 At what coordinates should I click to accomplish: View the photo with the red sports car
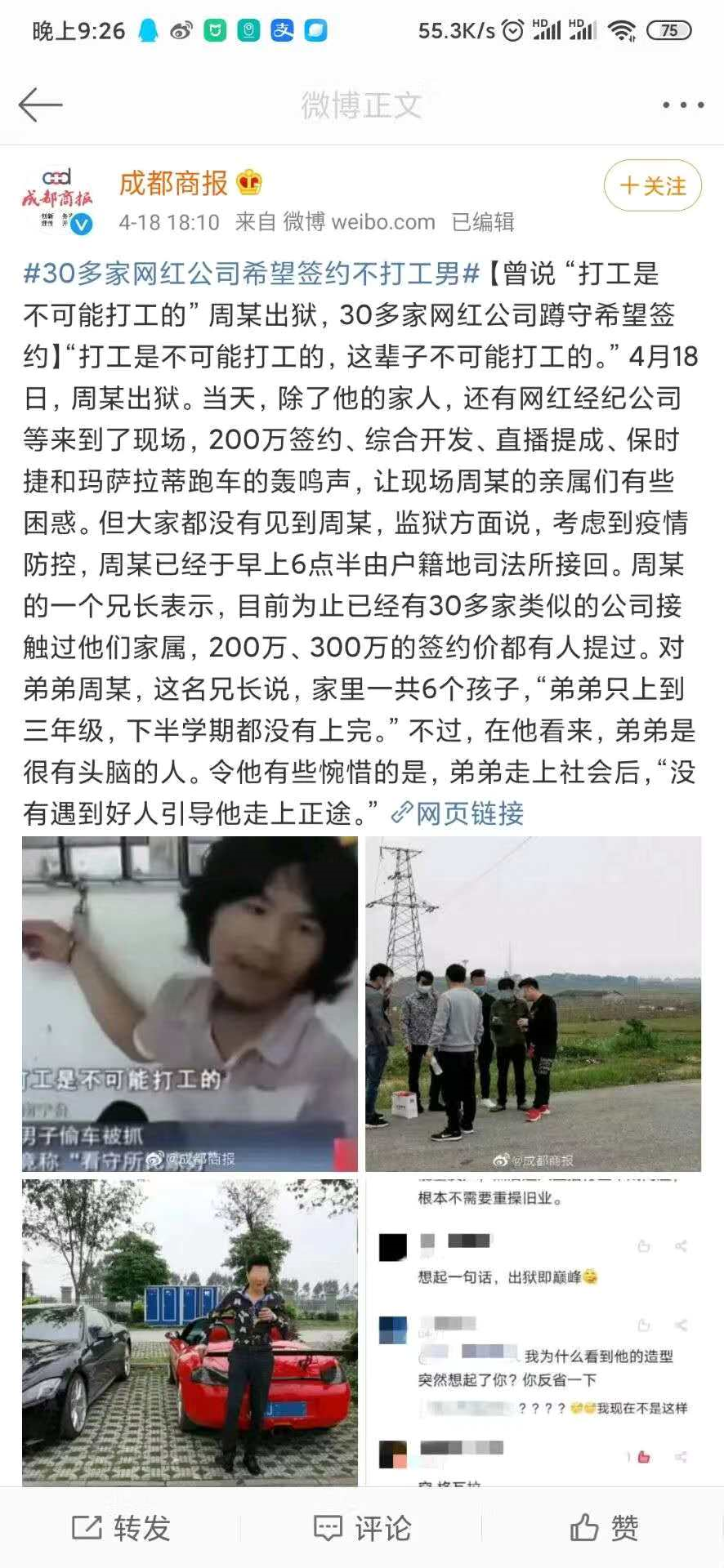(190, 1333)
